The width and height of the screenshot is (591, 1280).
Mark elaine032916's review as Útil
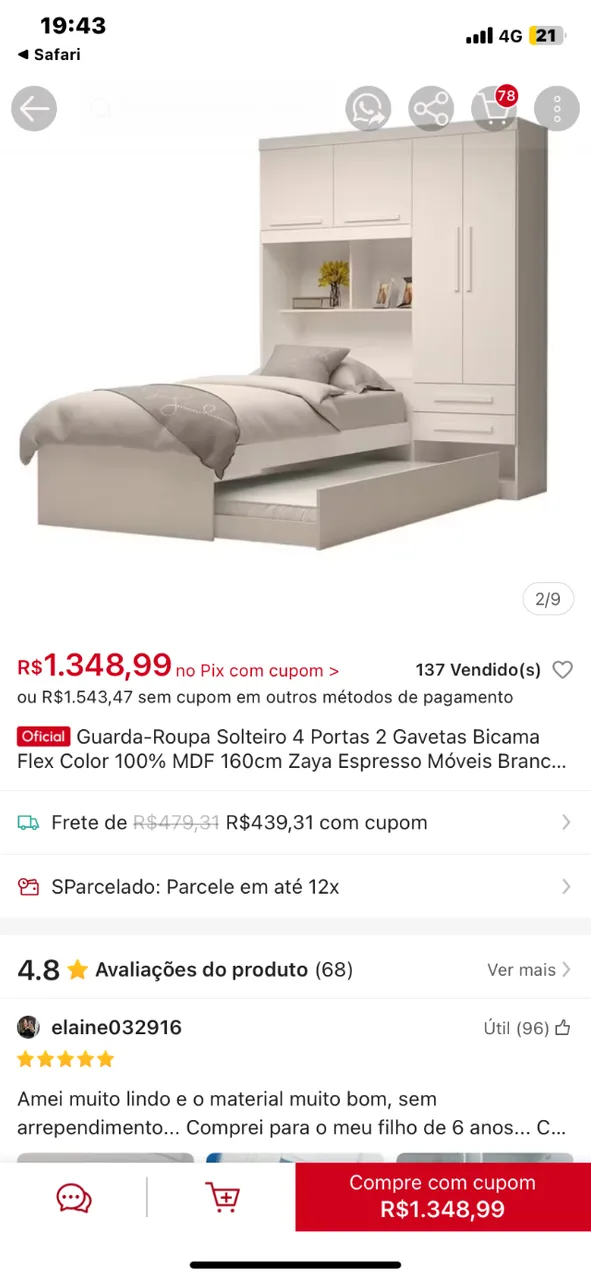tap(526, 1027)
